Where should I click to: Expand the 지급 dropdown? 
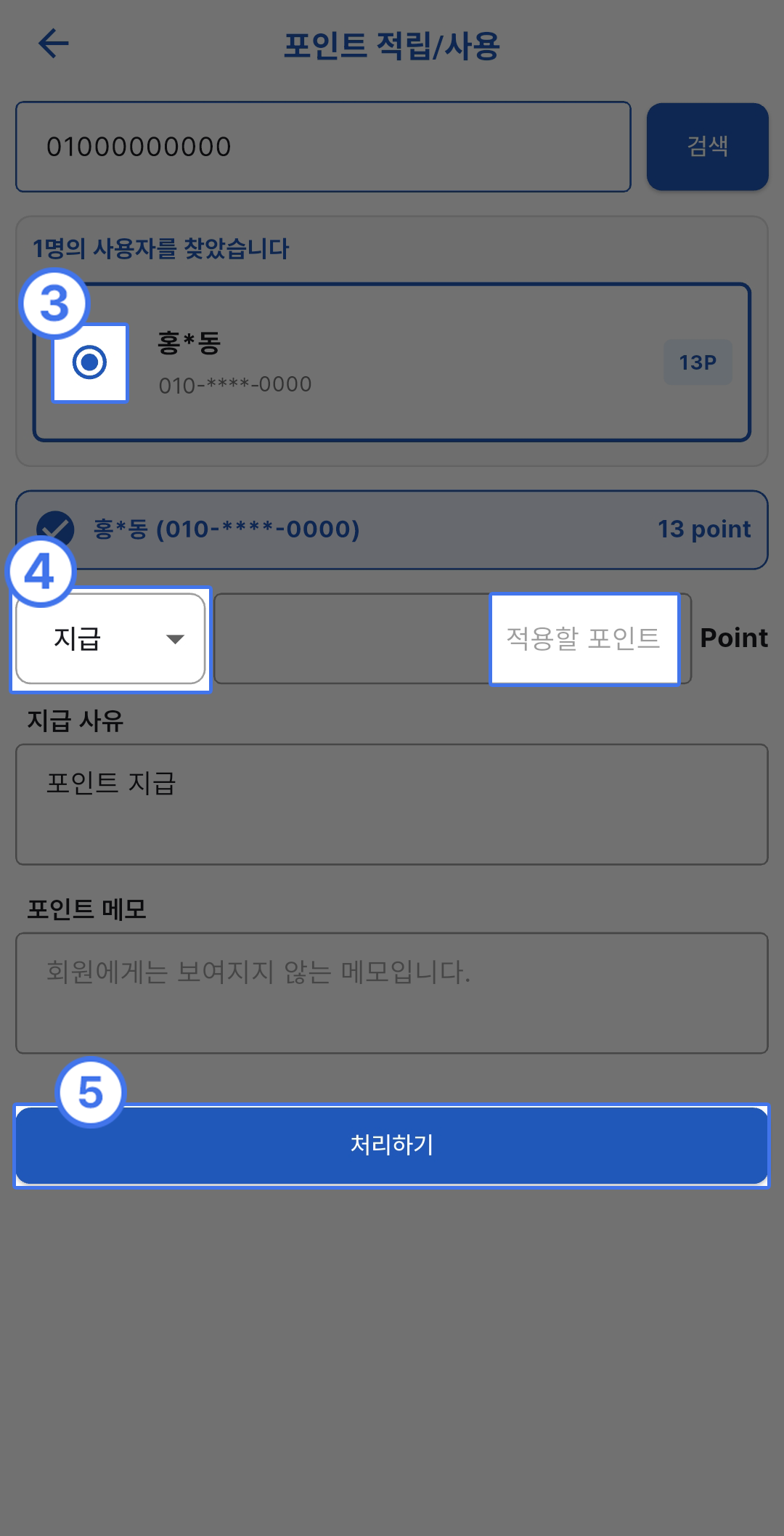[x=110, y=639]
